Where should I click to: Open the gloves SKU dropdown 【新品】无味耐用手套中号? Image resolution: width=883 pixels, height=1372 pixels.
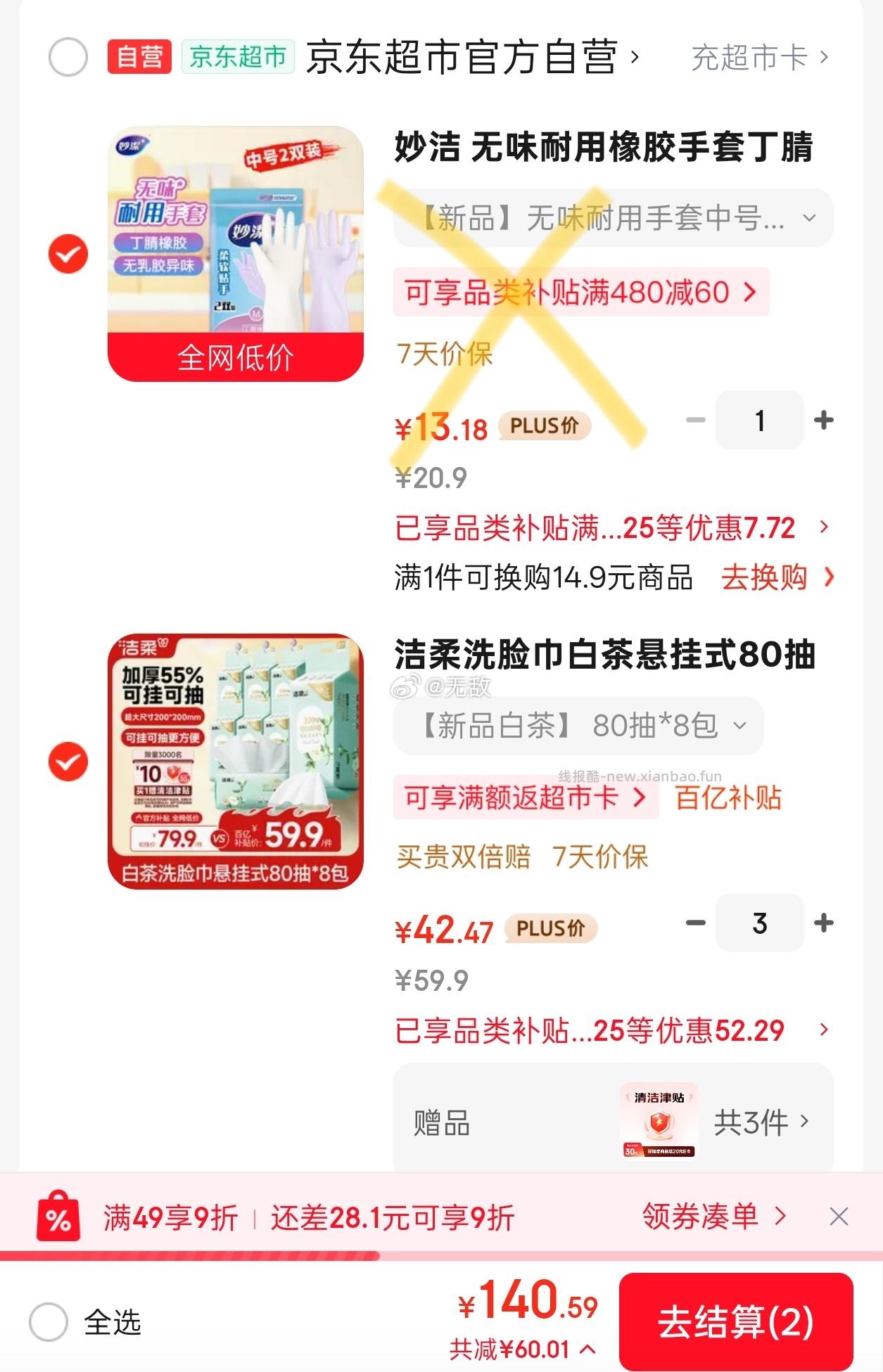pyautogui.click(x=611, y=219)
